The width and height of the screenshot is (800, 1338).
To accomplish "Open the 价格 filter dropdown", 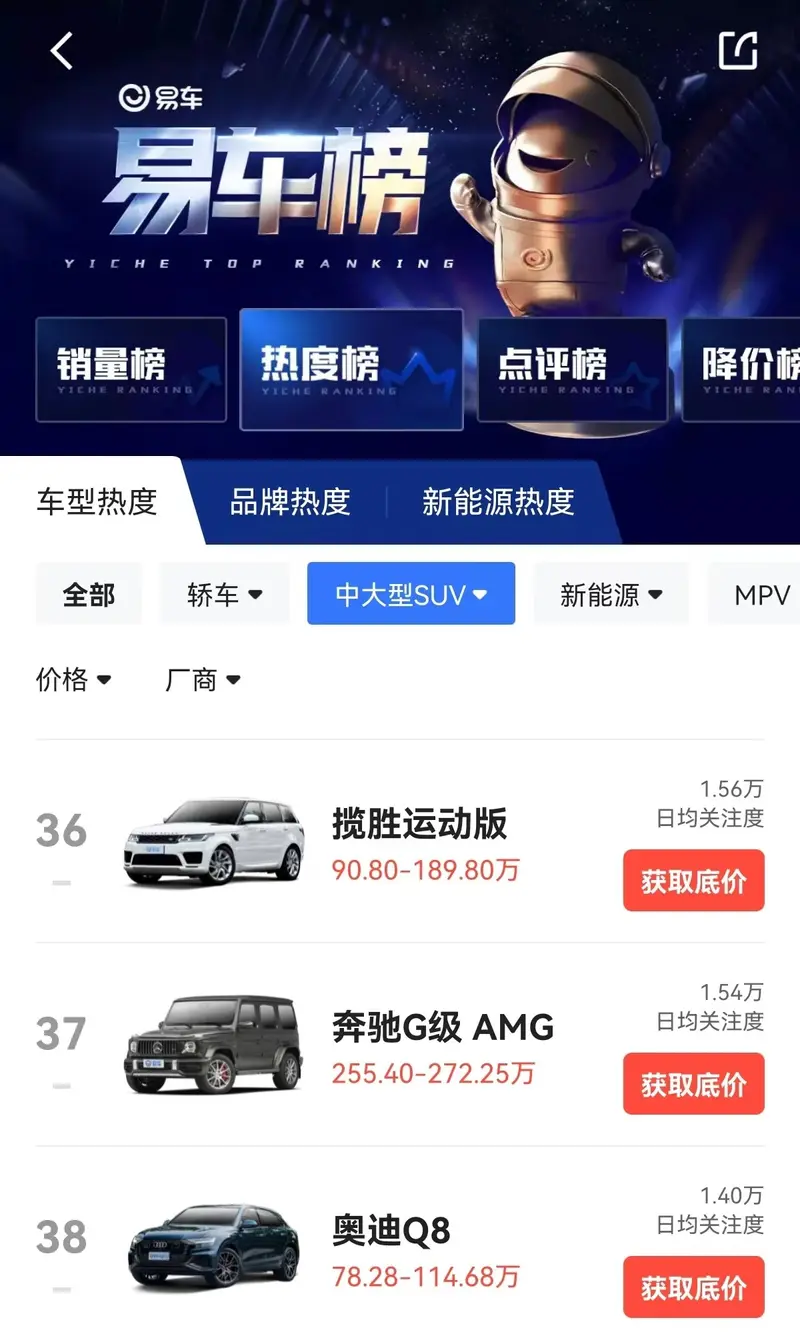I will coord(73,680).
